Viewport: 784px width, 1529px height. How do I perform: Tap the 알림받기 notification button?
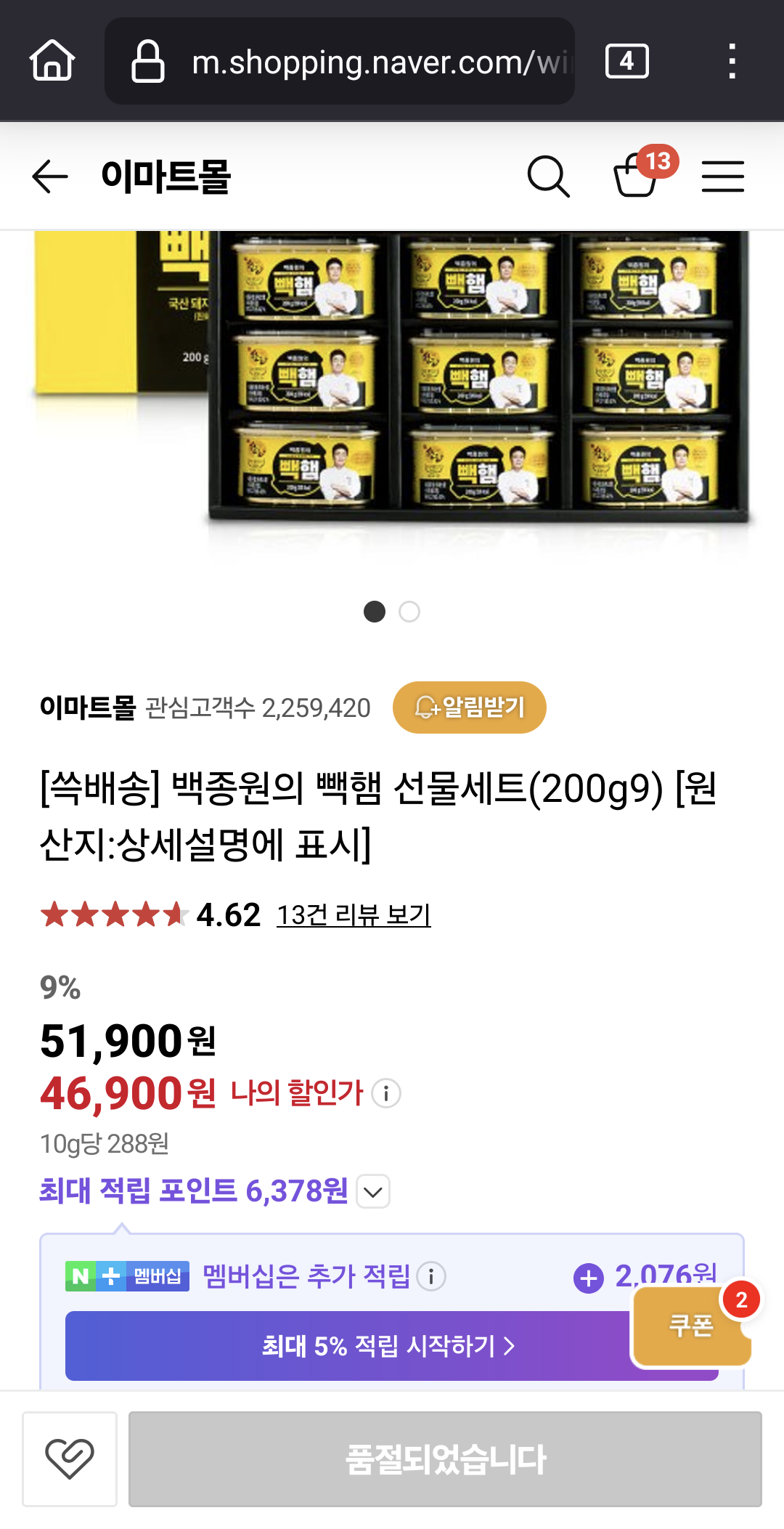469,707
